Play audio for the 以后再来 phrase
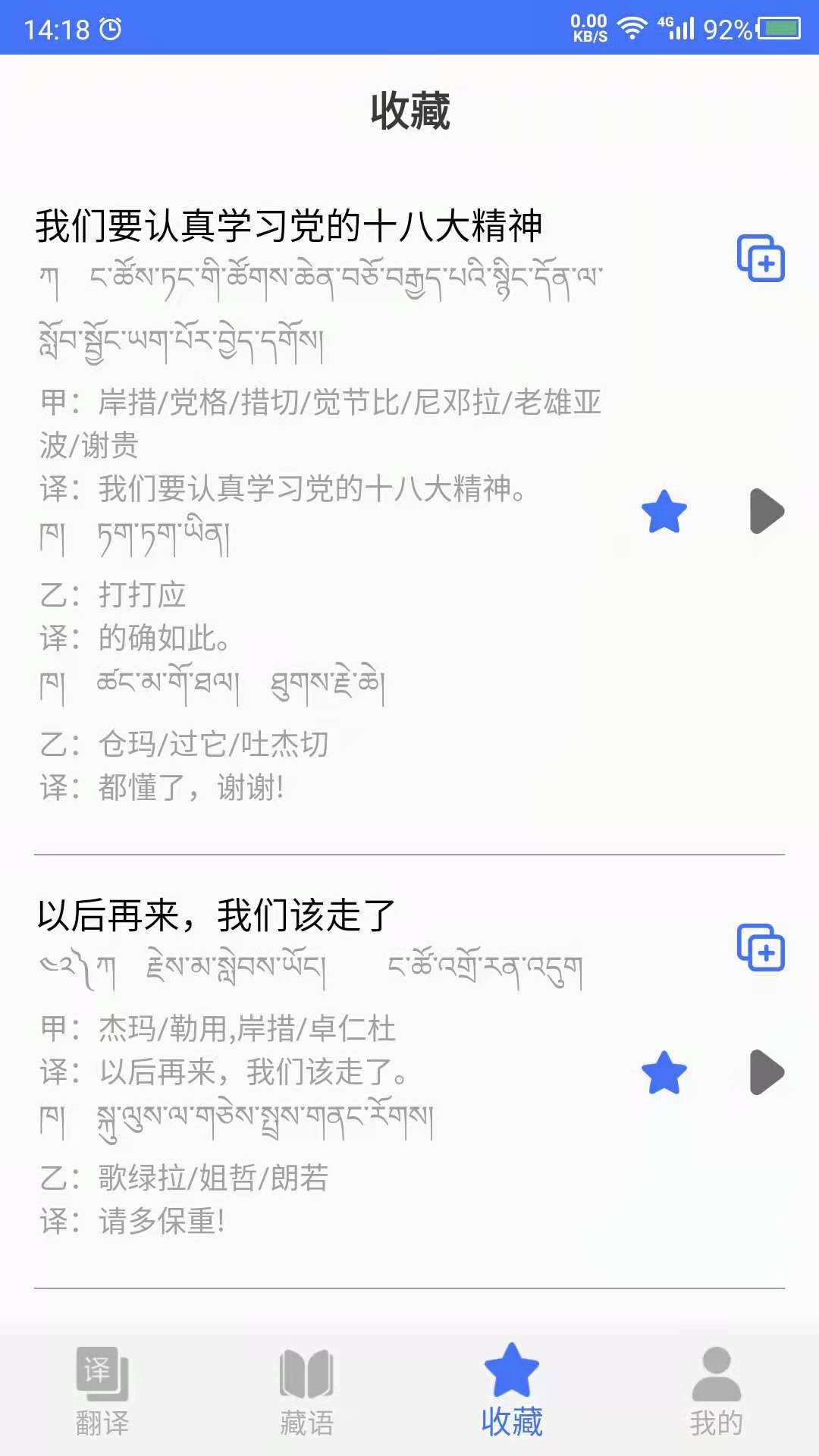This screenshot has height=1456, width=819. [768, 1070]
